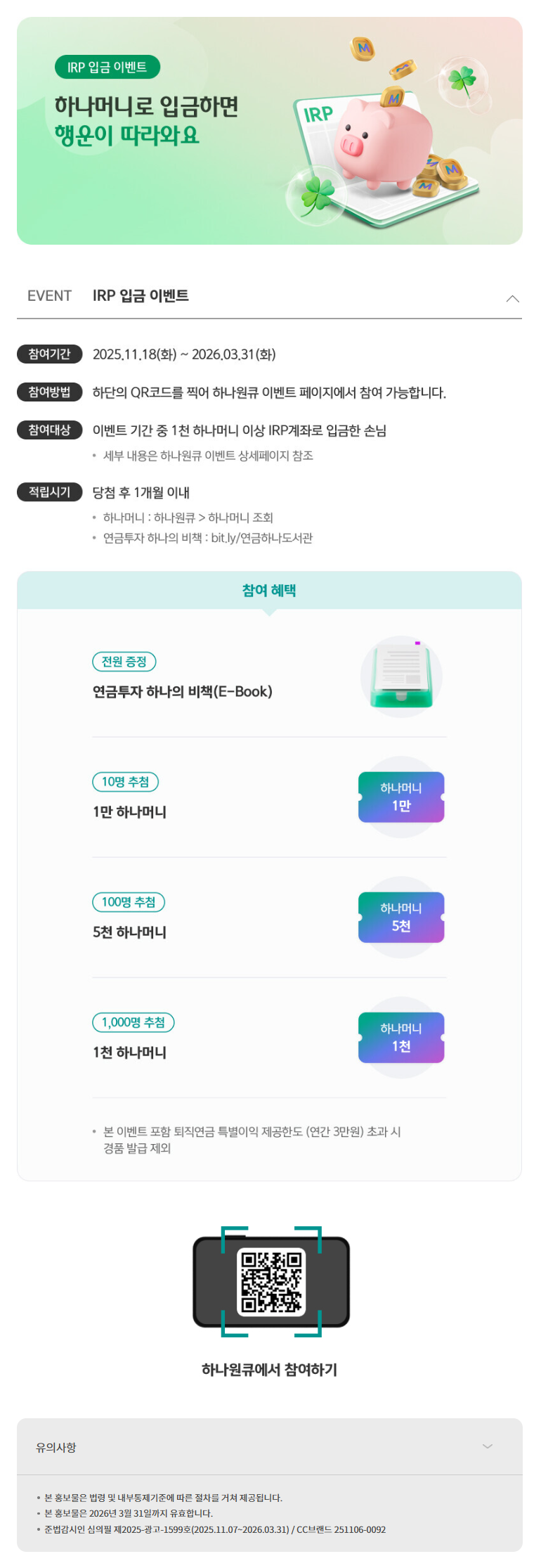This screenshot has width=541, height=1568.
Task: Collapse the IRP 입금 이벤트 section
Action: tap(512, 299)
